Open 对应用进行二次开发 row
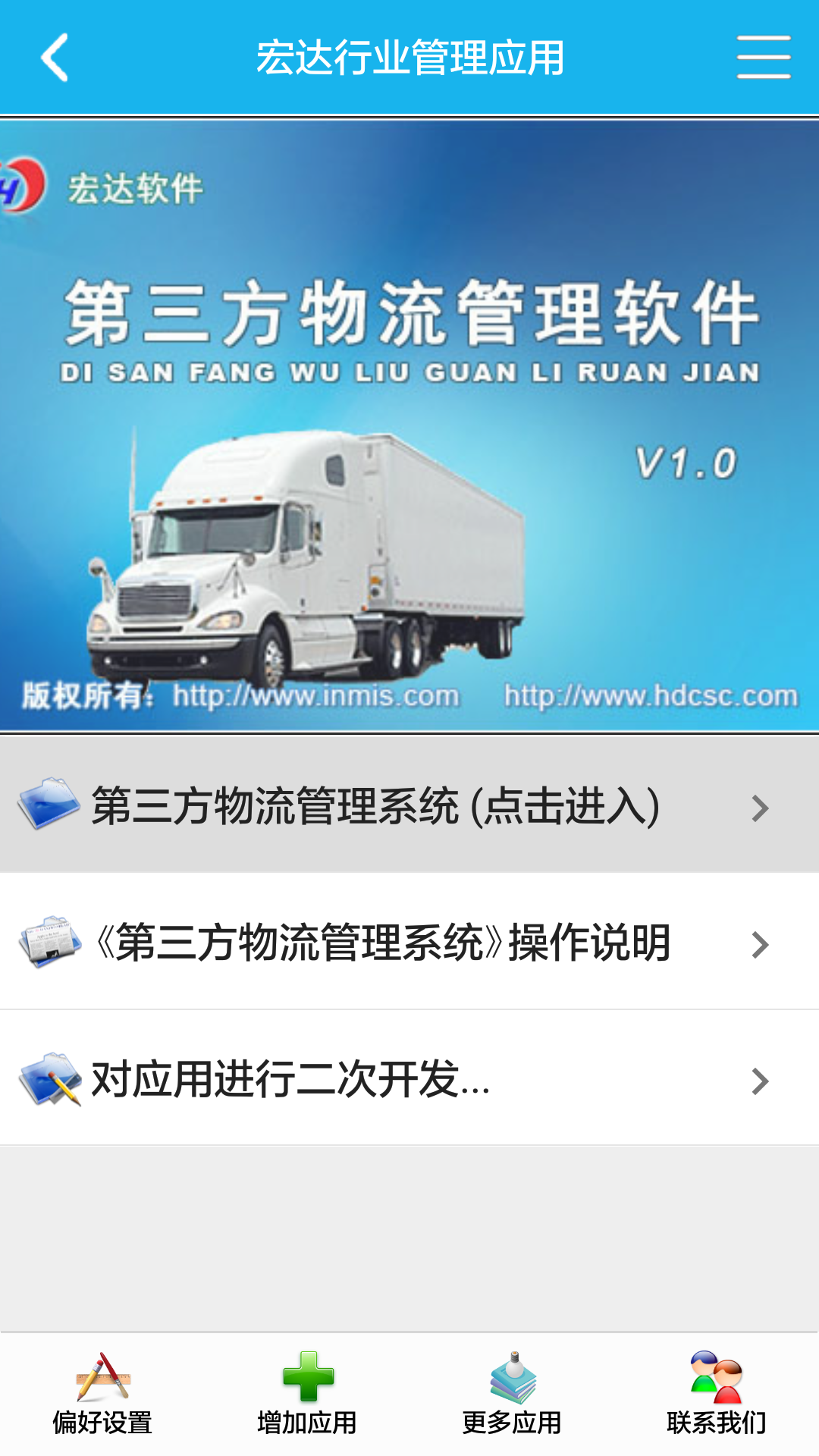The width and height of the screenshot is (819, 1456). pyautogui.click(x=409, y=1079)
